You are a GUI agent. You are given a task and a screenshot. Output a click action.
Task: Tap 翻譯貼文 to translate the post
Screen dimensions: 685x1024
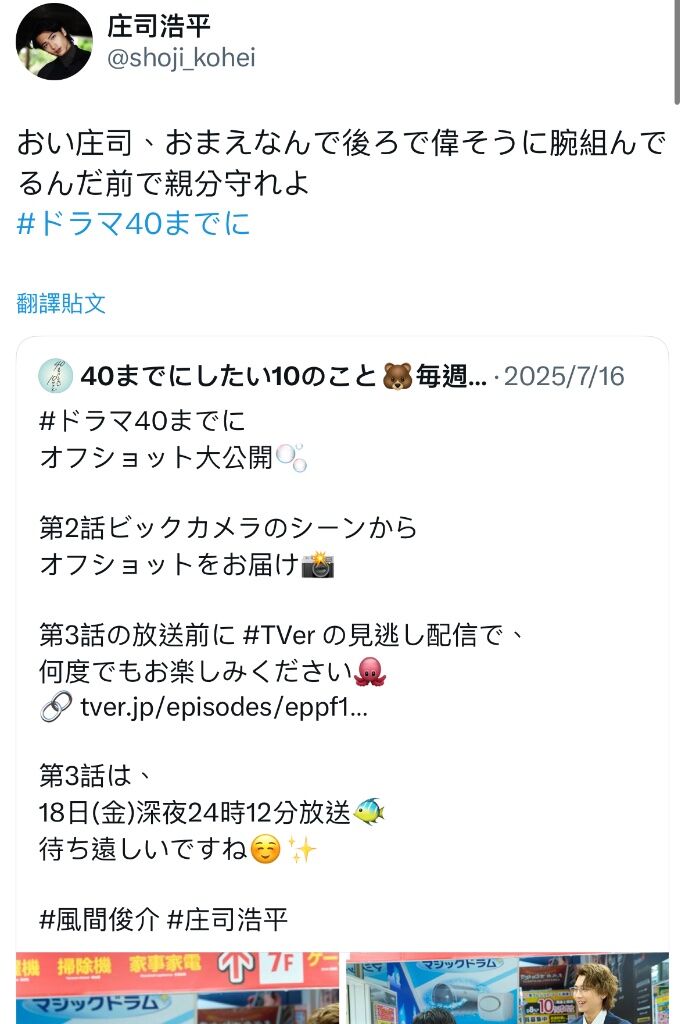pos(61,304)
